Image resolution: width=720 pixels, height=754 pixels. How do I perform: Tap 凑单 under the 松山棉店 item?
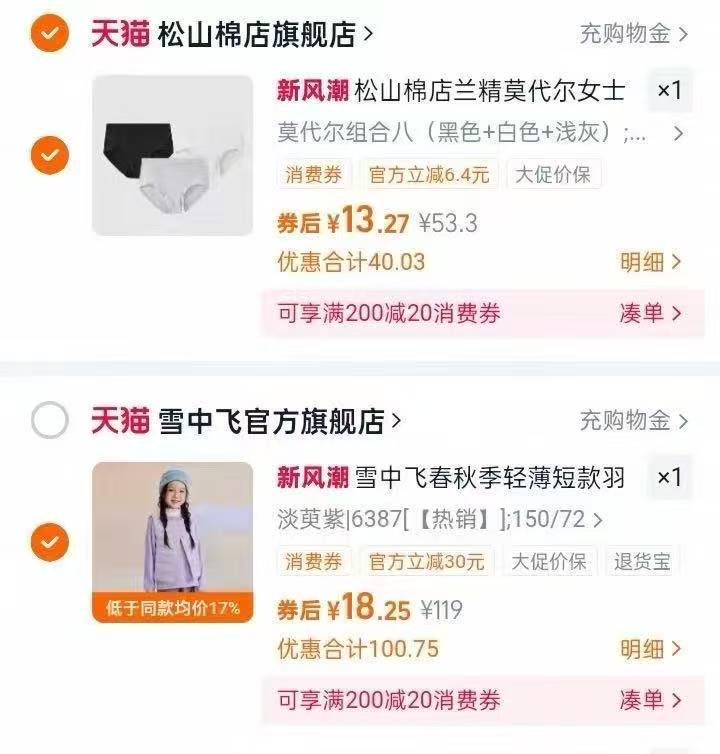(650, 313)
